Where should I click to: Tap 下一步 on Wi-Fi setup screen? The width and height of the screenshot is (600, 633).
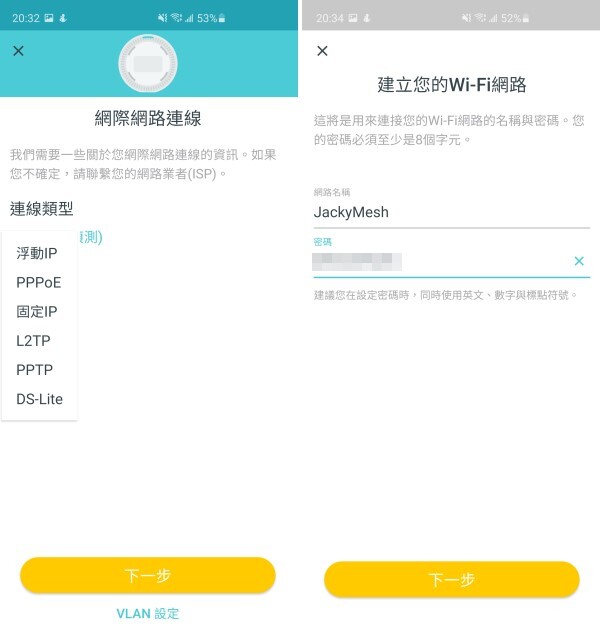pyautogui.click(x=451, y=580)
